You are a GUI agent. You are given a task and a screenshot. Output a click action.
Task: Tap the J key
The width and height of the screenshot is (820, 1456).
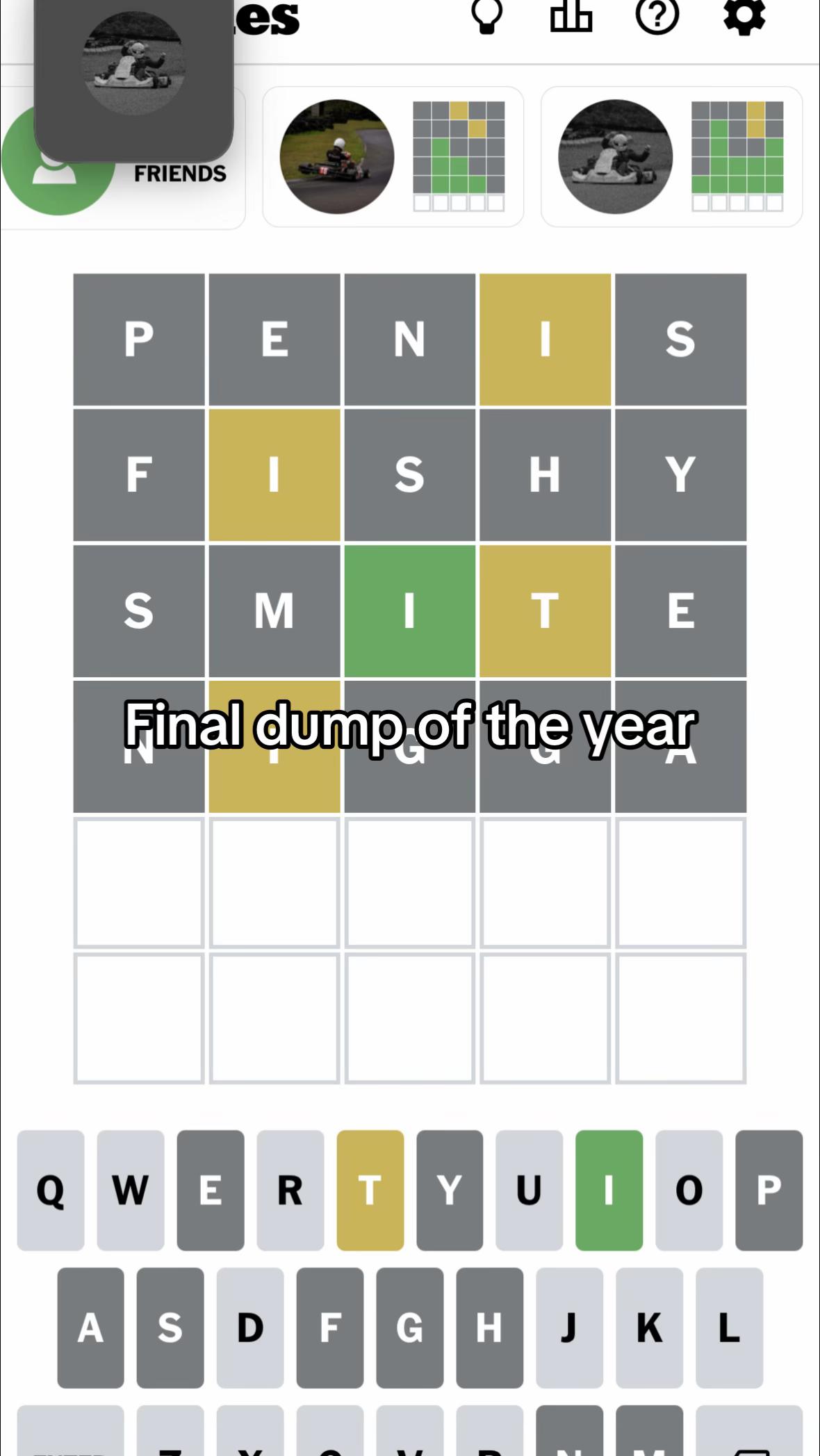coord(570,1327)
